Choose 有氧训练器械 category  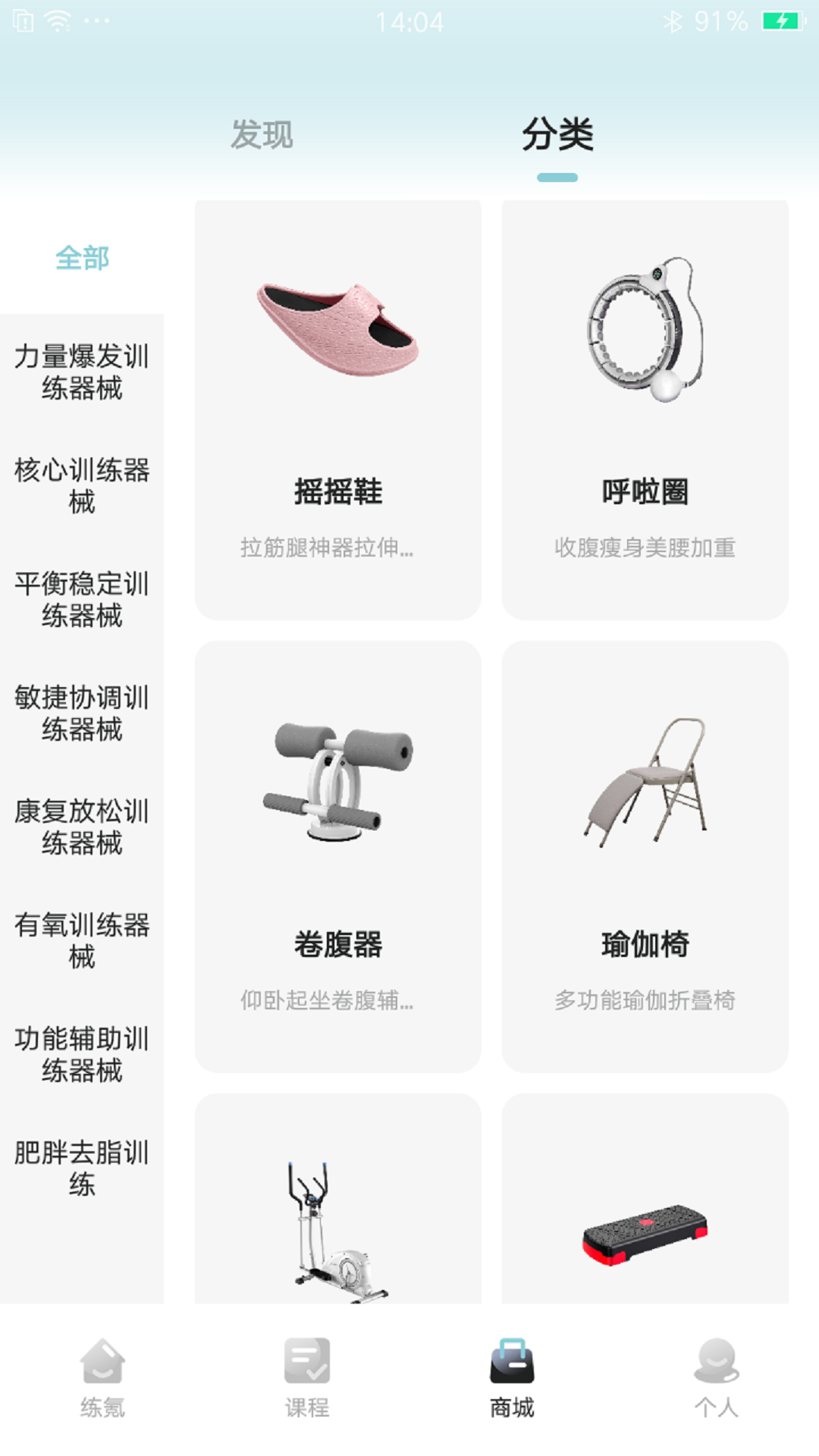click(x=82, y=940)
